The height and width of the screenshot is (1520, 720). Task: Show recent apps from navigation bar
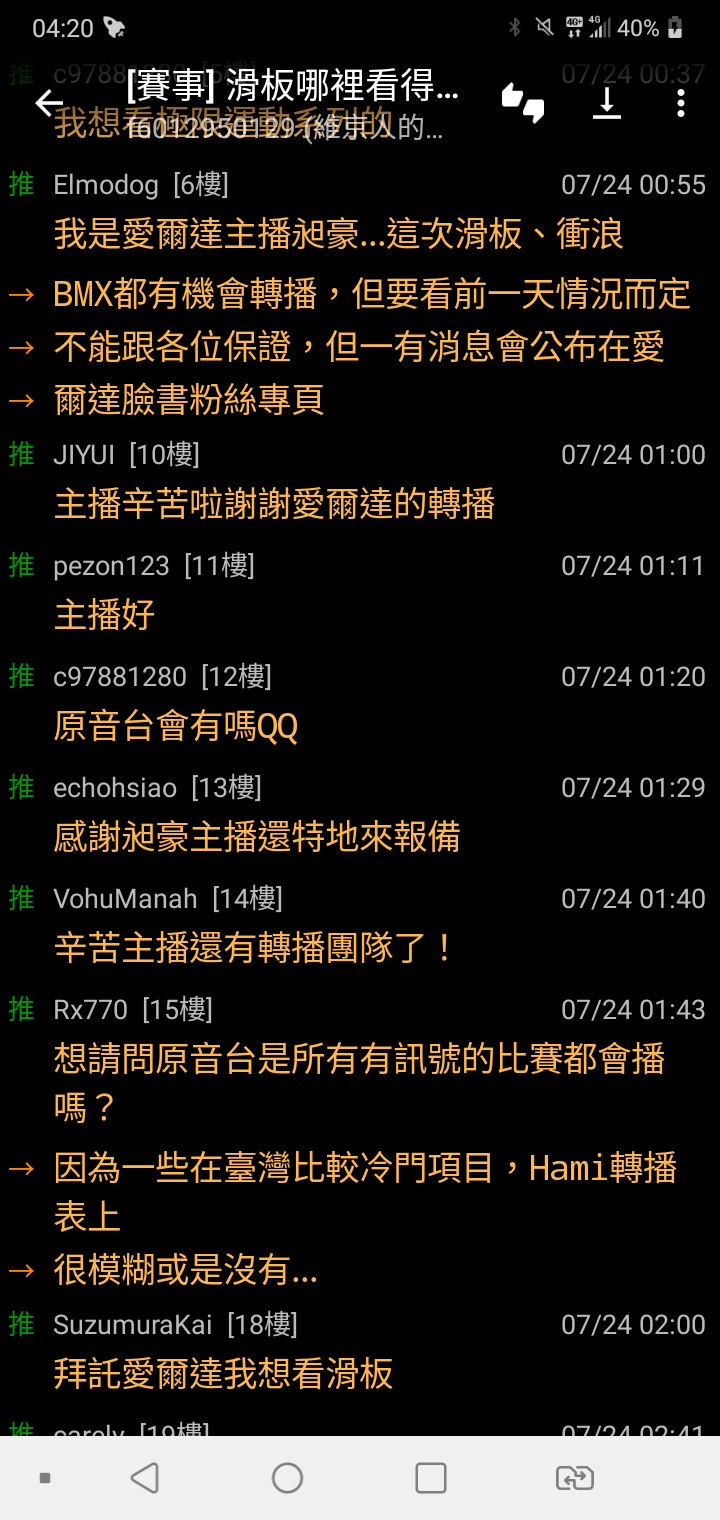pos(431,1478)
